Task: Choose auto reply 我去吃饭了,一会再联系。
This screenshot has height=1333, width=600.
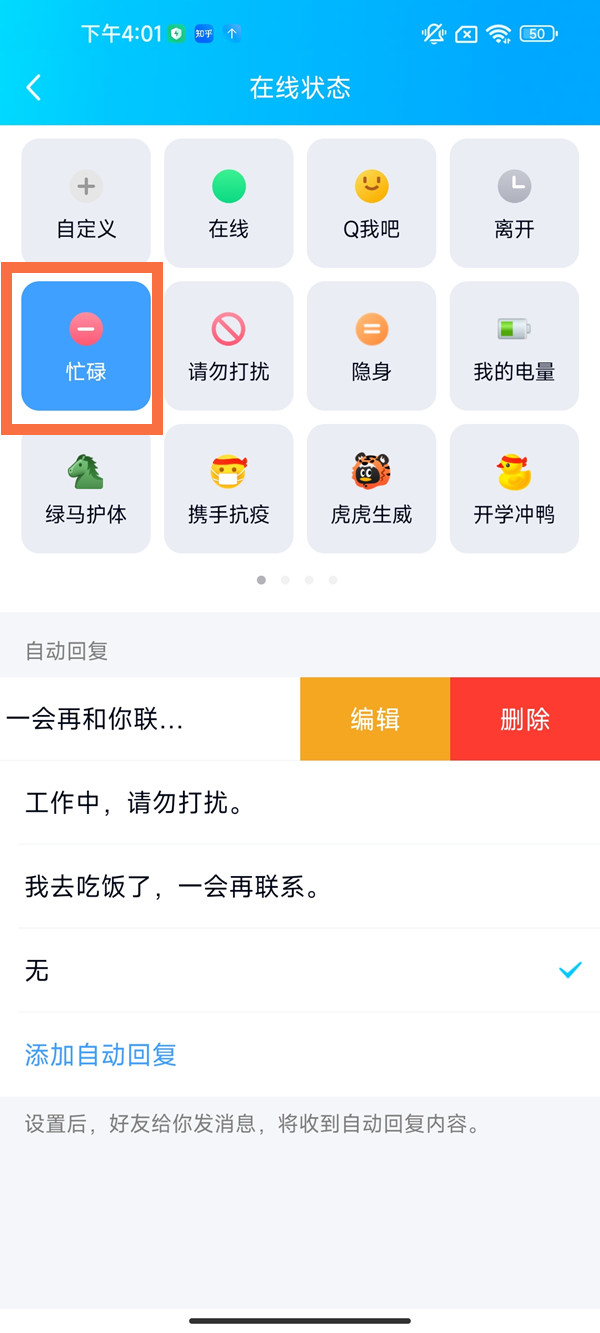Action: pyautogui.click(x=300, y=886)
